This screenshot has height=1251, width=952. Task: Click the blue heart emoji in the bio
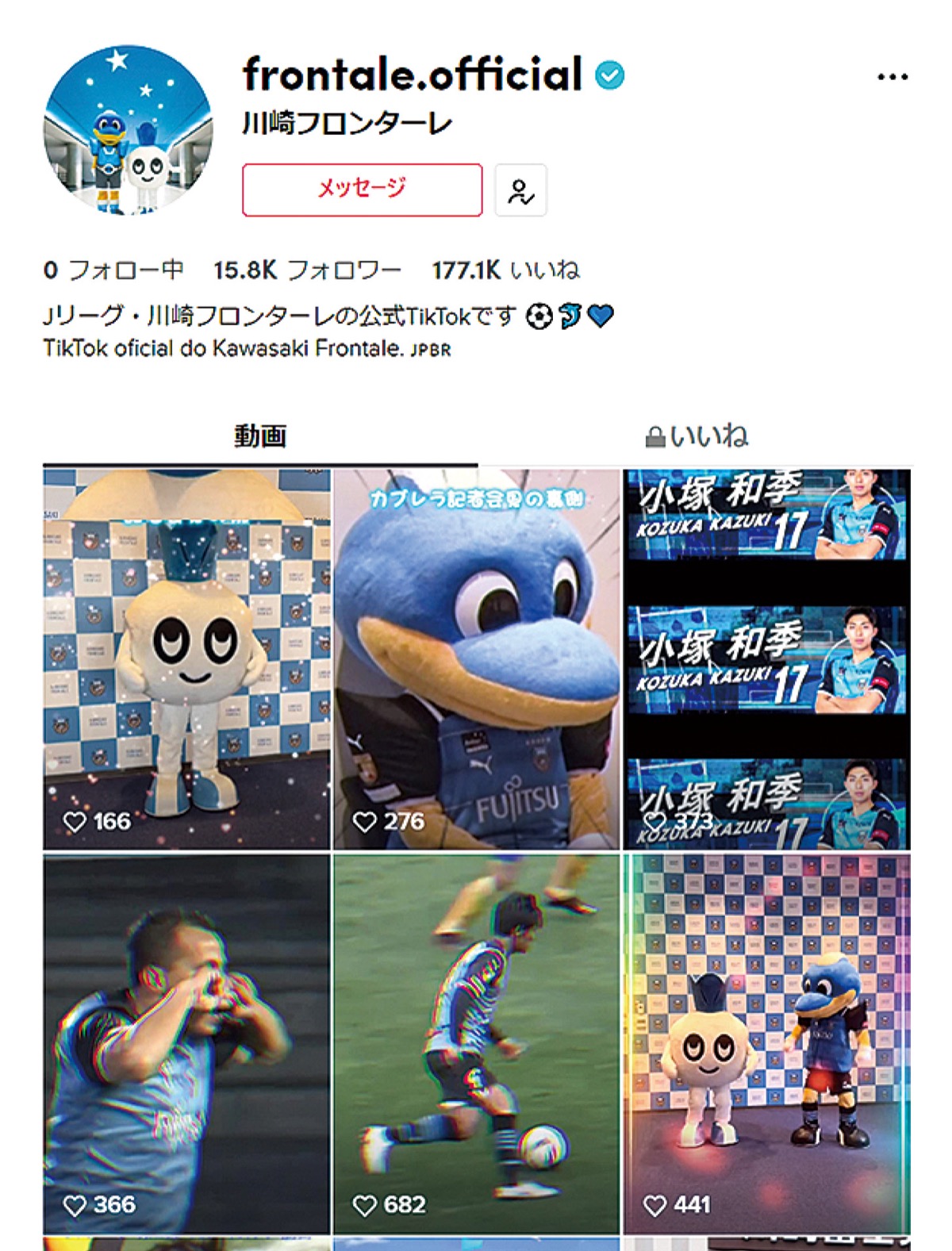[599, 316]
